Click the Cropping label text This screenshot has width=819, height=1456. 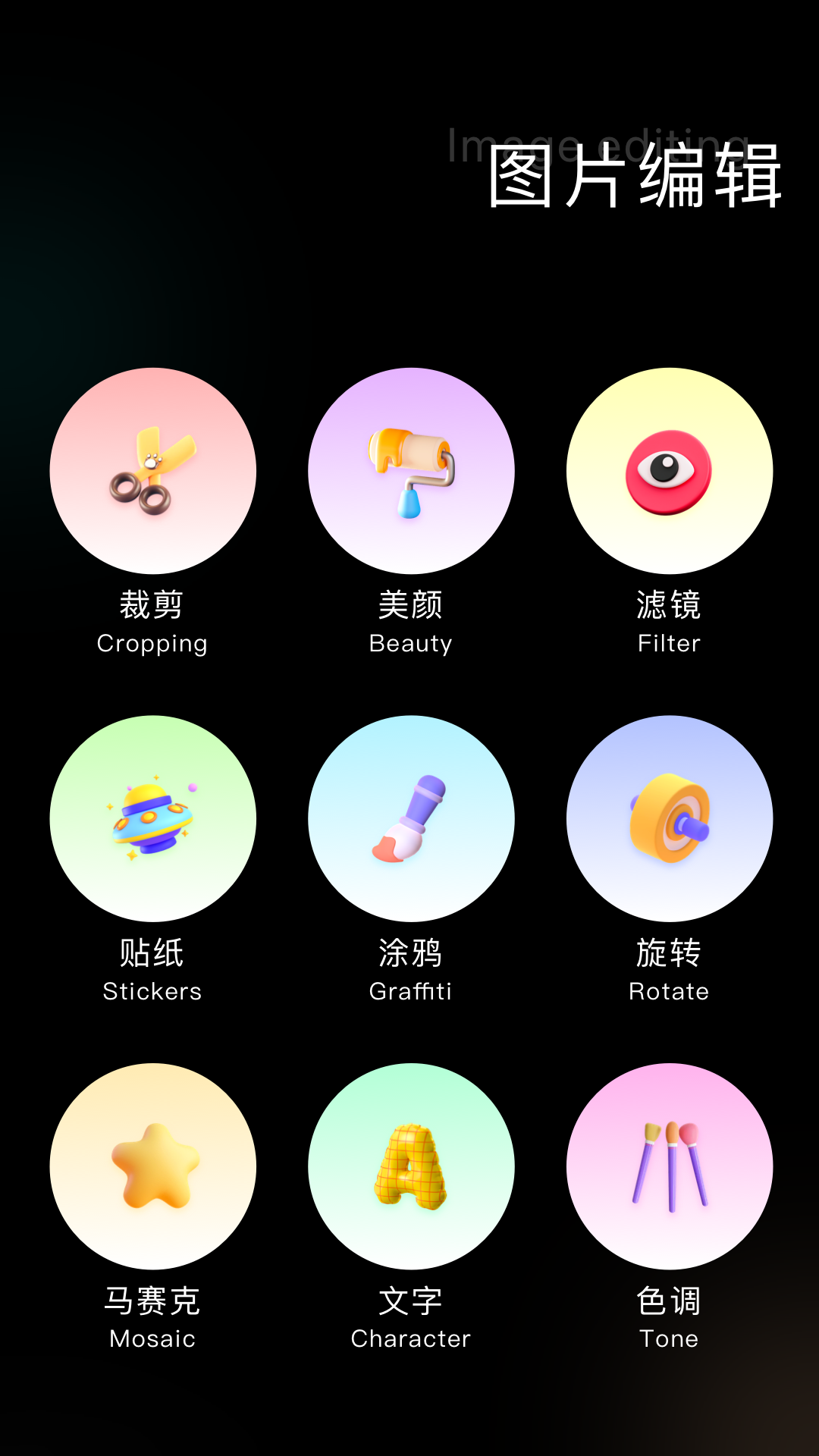pyautogui.click(x=153, y=643)
